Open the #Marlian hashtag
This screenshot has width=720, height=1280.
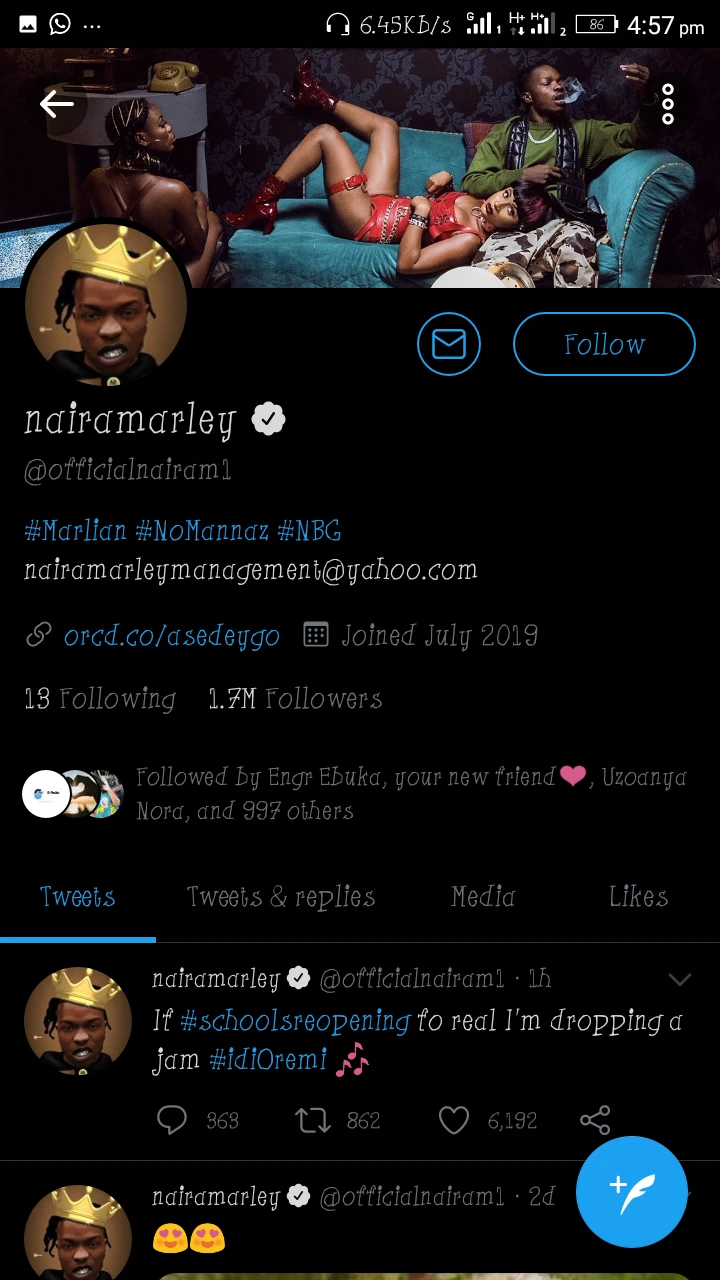tap(76, 531)
